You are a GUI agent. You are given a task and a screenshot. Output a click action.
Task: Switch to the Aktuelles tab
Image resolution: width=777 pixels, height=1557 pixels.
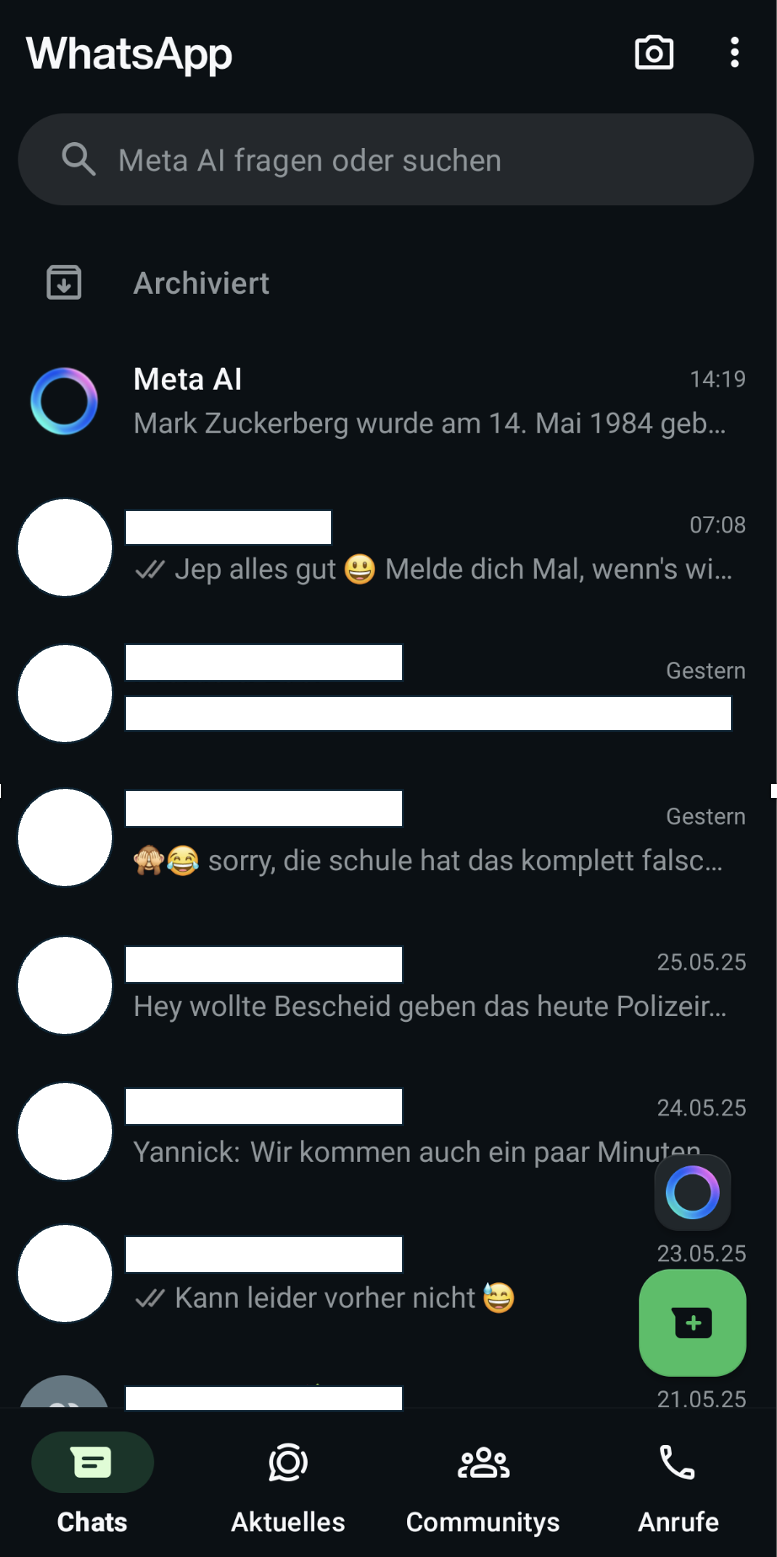pyautogui.click(x=288, y=1484)
